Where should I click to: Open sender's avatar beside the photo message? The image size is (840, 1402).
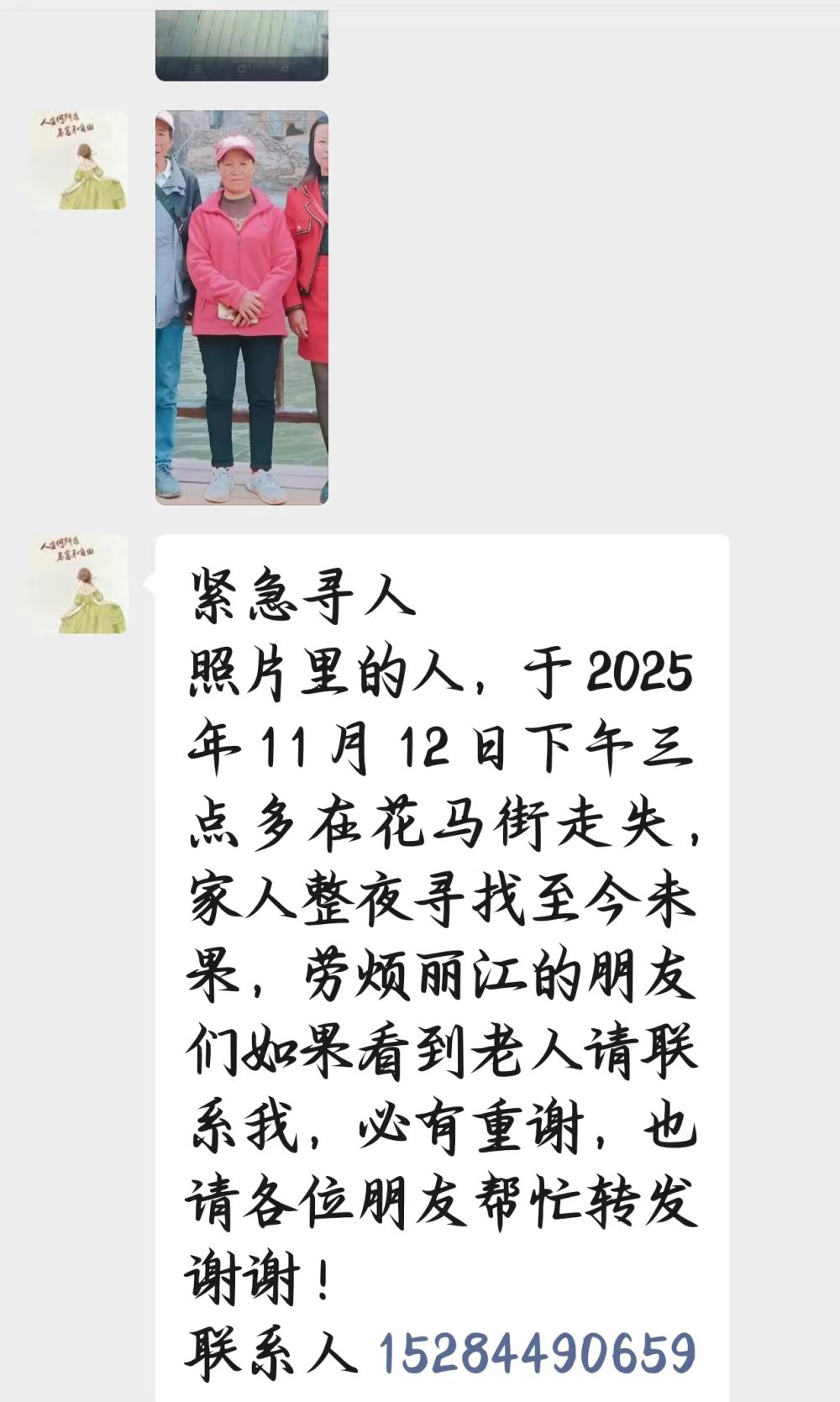pyautogui.click(x=79, y=160)
